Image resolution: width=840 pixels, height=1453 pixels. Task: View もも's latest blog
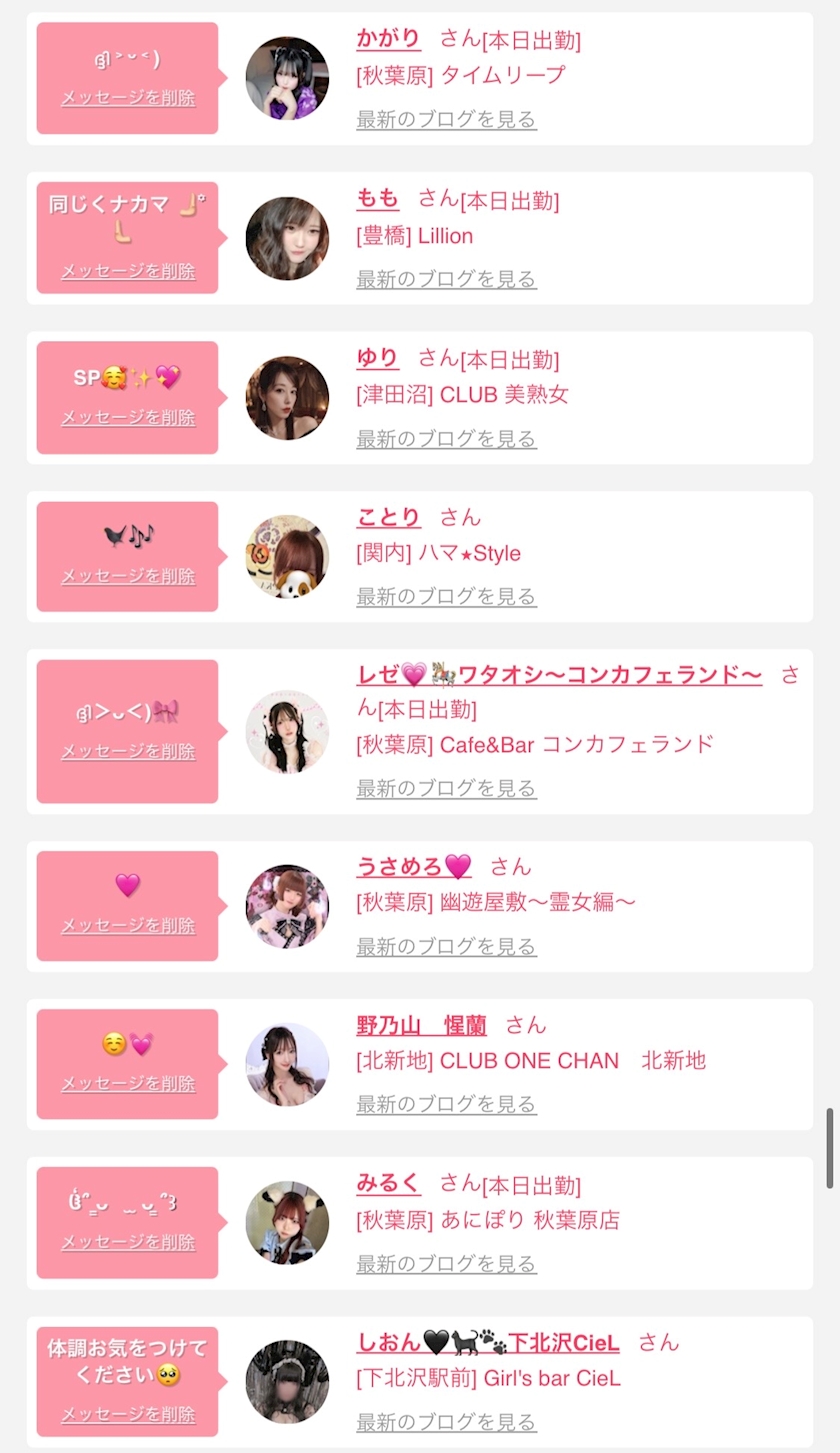click(x=446, y=279)
